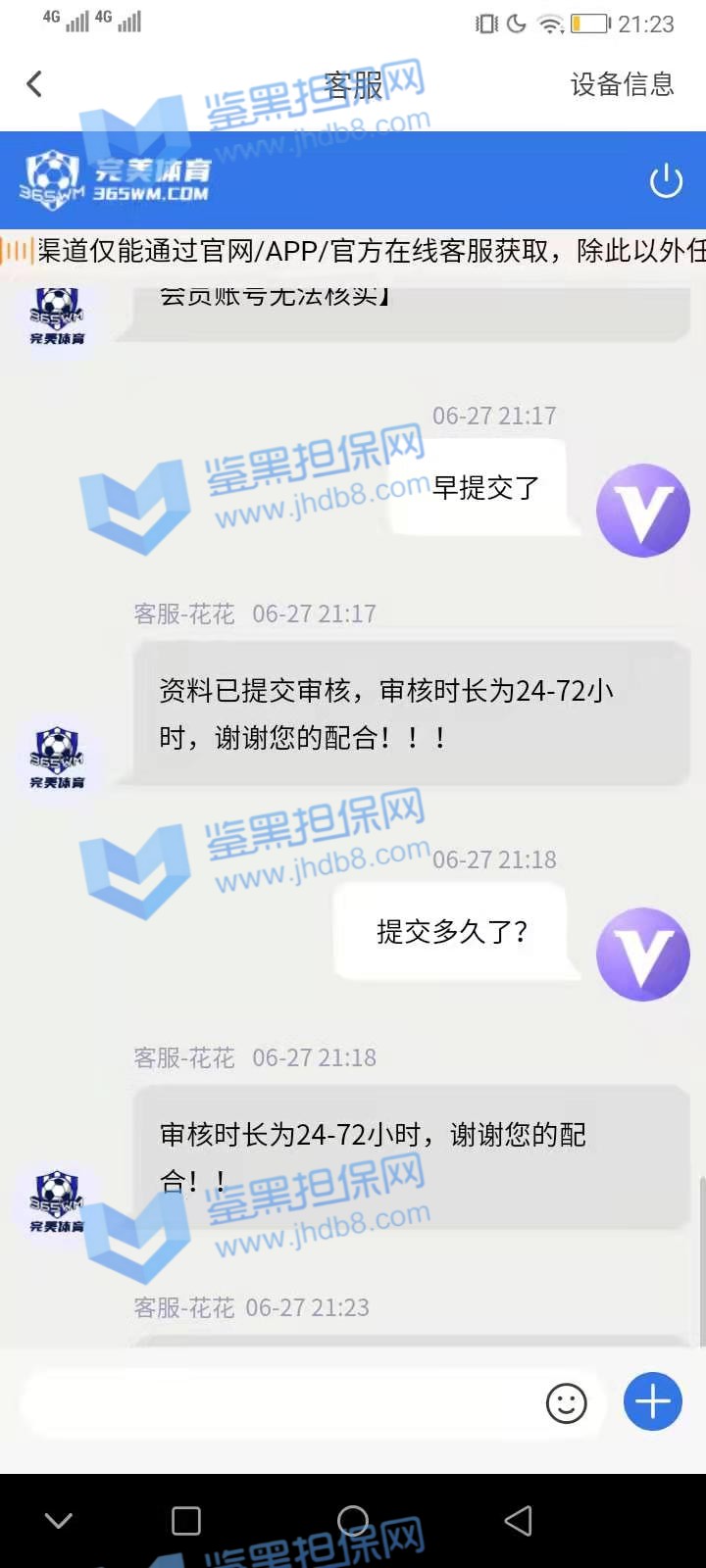Open 设备信息 in the top bar
The width and height of the screenshot is (706, 1568).
click(x=622, y=84)
